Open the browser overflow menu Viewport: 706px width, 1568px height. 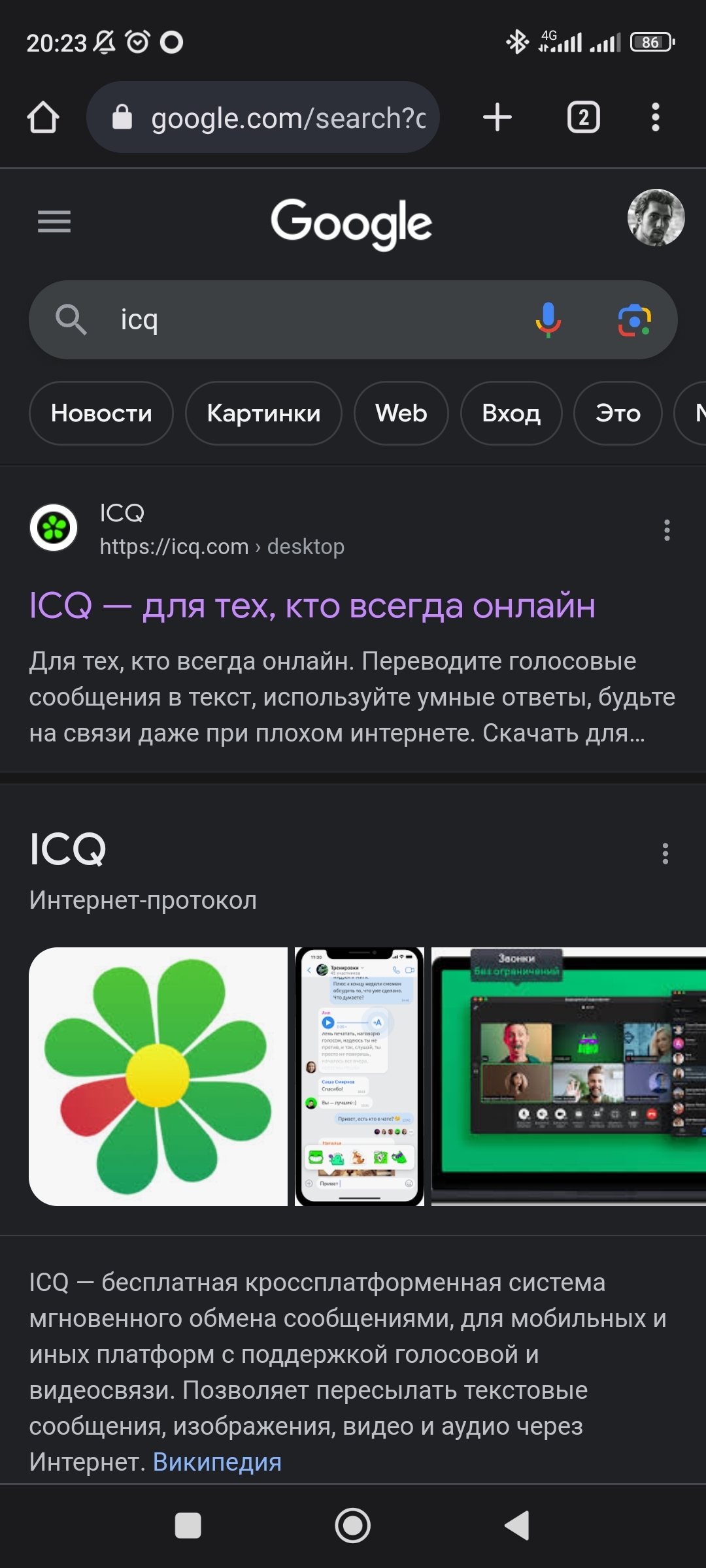point(655,118)
